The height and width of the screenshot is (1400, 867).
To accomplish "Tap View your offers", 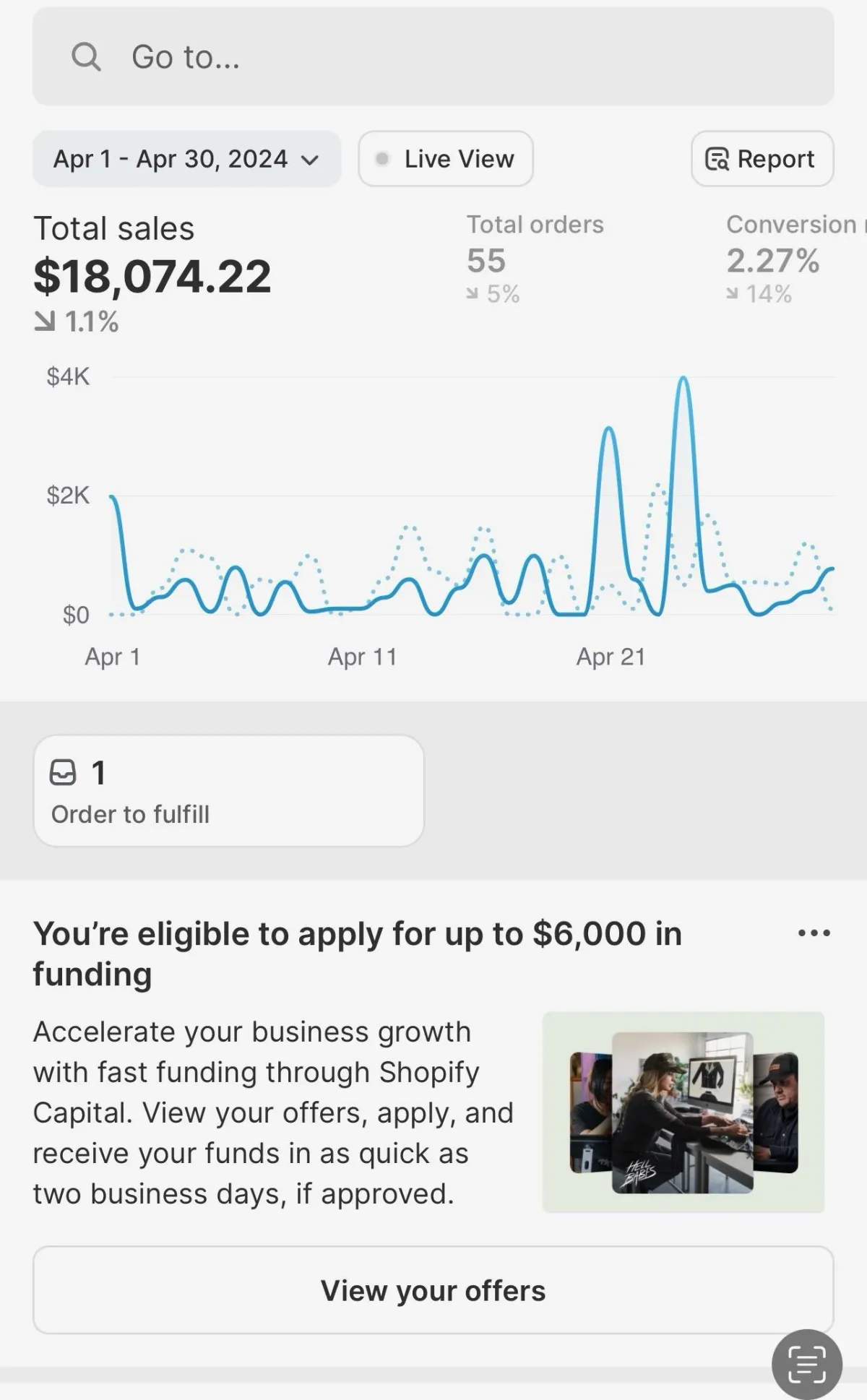I will (433, 1290).
